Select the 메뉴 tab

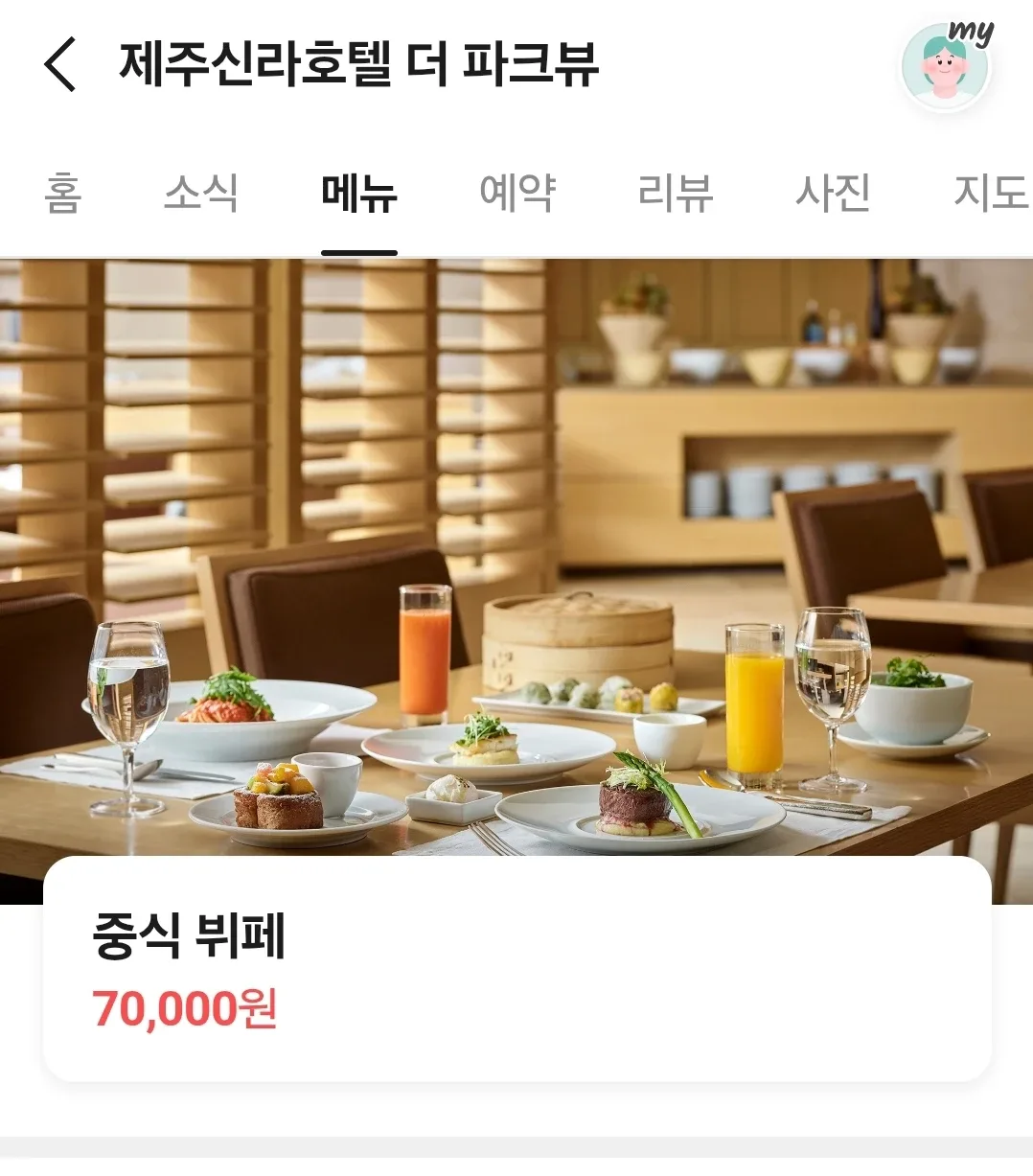click(x=359, y=194)
